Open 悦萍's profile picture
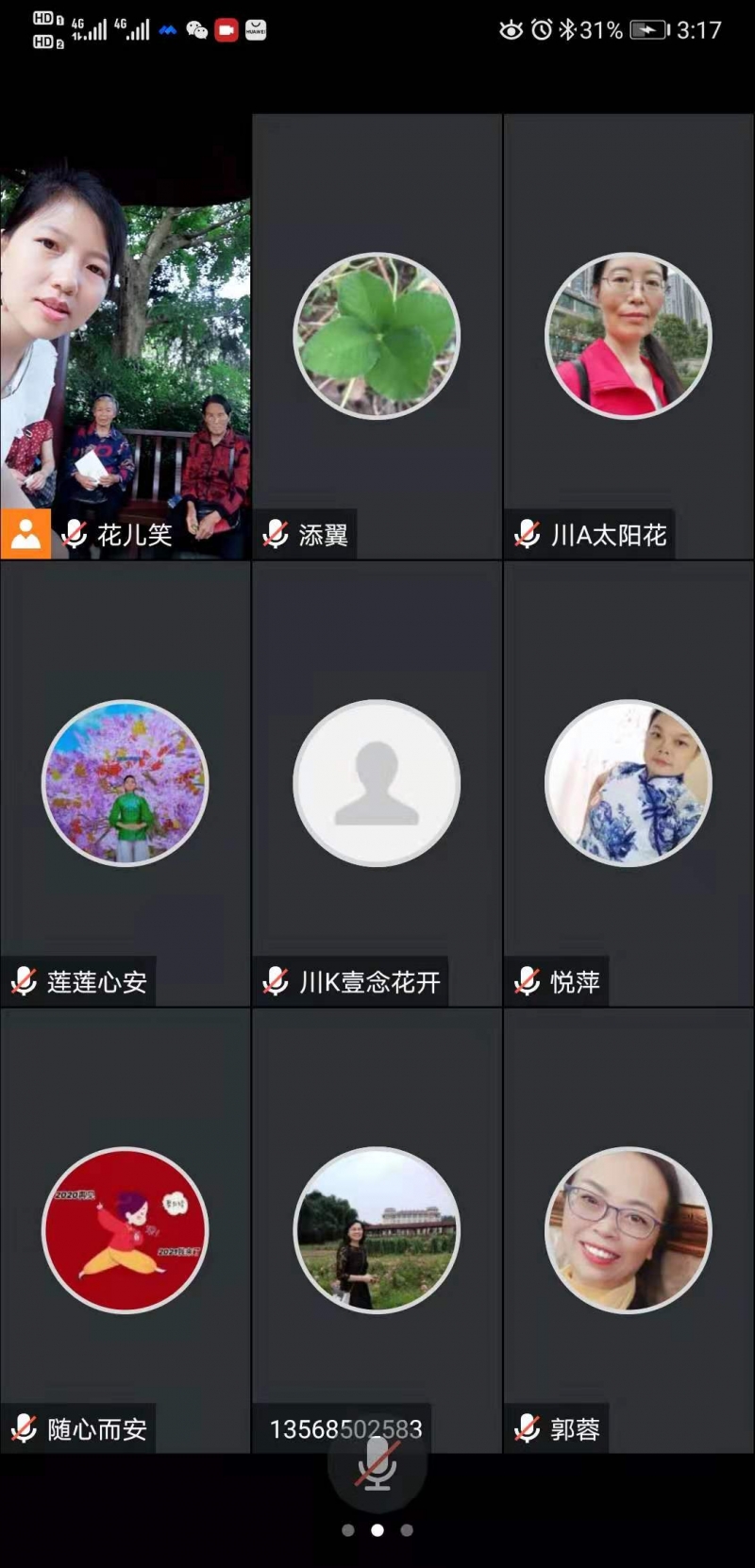Image resolution: width=755 pixels, height=1568 pixels. tap(628, 783)
